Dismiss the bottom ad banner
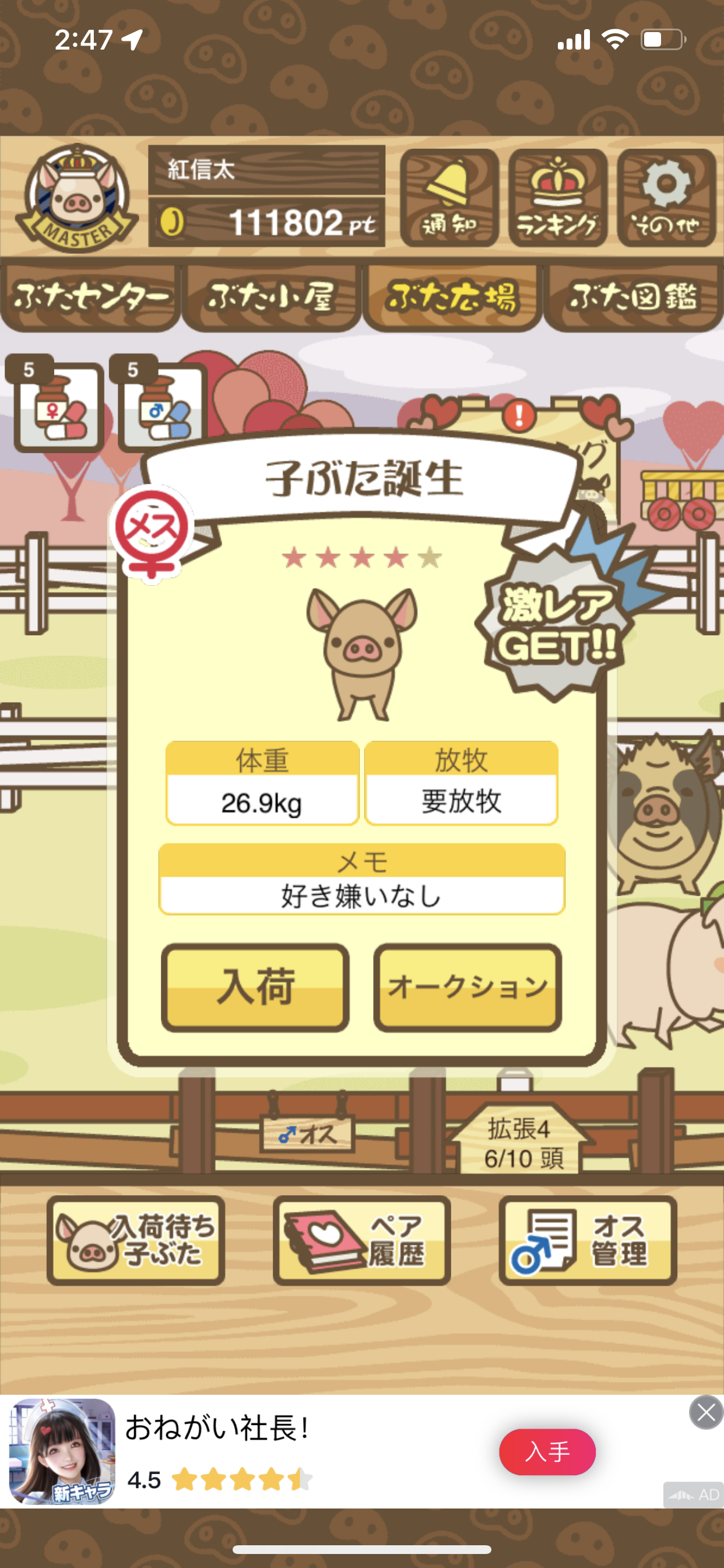 (x=706, y=1412)
